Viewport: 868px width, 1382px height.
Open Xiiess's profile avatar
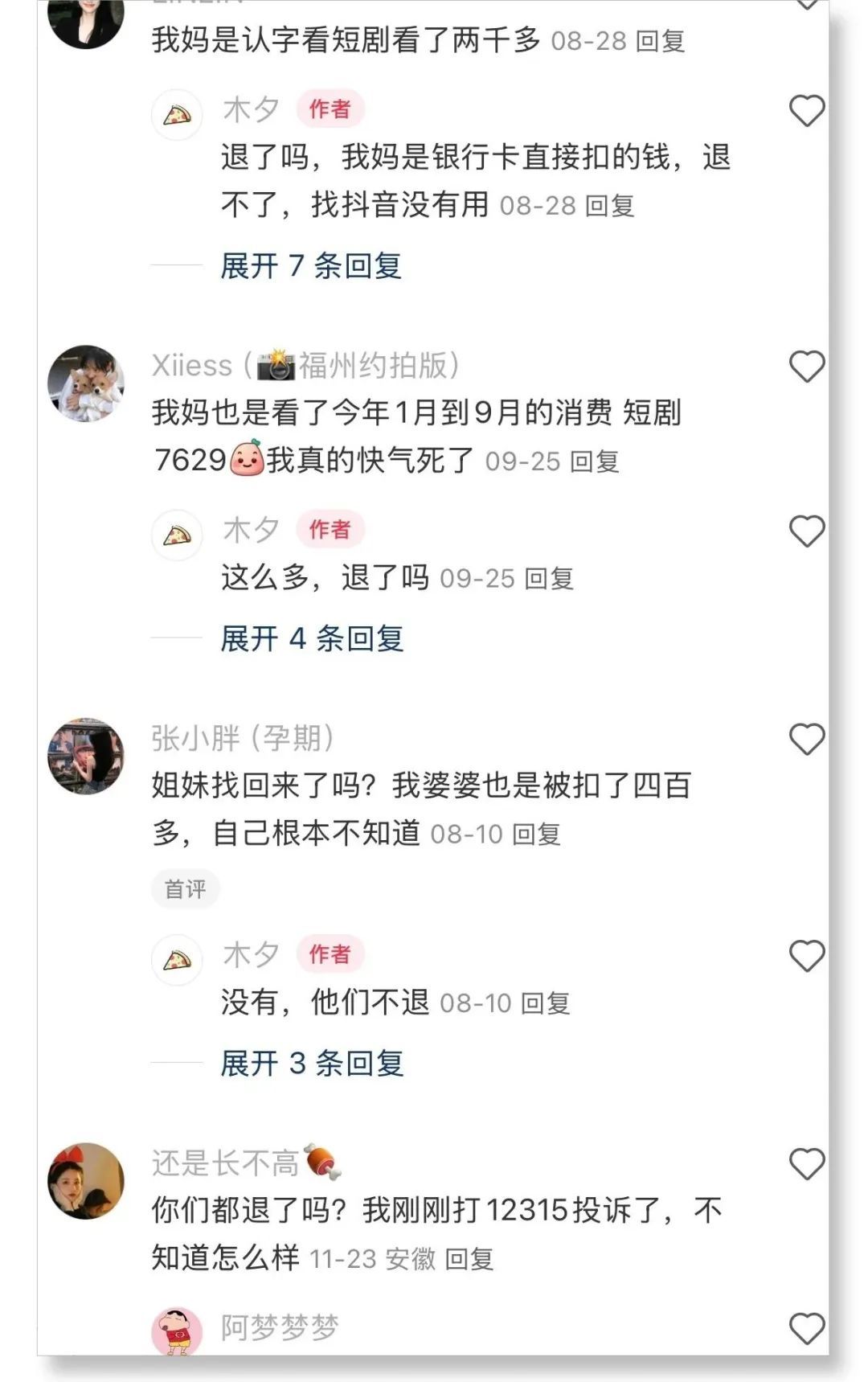click(x=86, y=383)
